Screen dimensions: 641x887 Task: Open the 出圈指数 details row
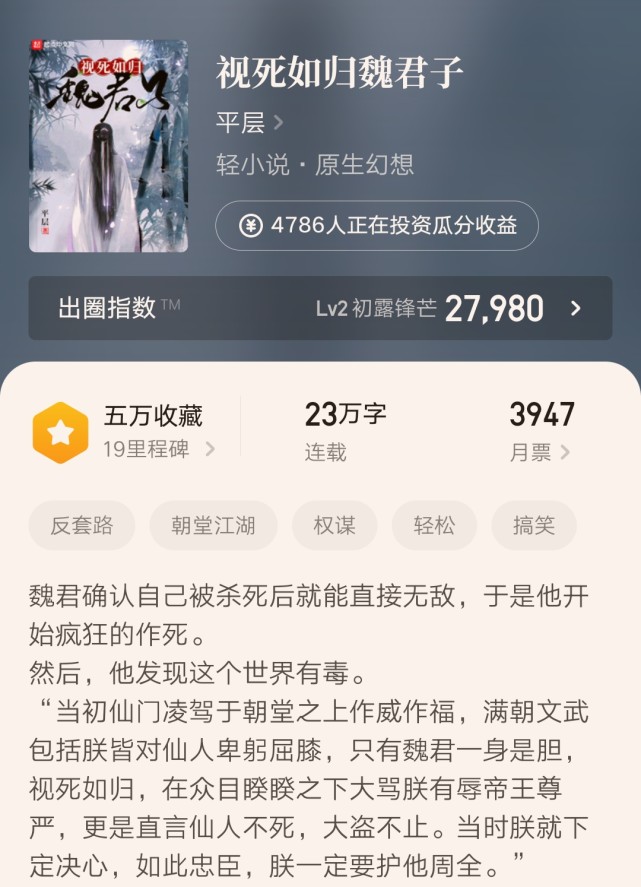click(x=320, y=308)
